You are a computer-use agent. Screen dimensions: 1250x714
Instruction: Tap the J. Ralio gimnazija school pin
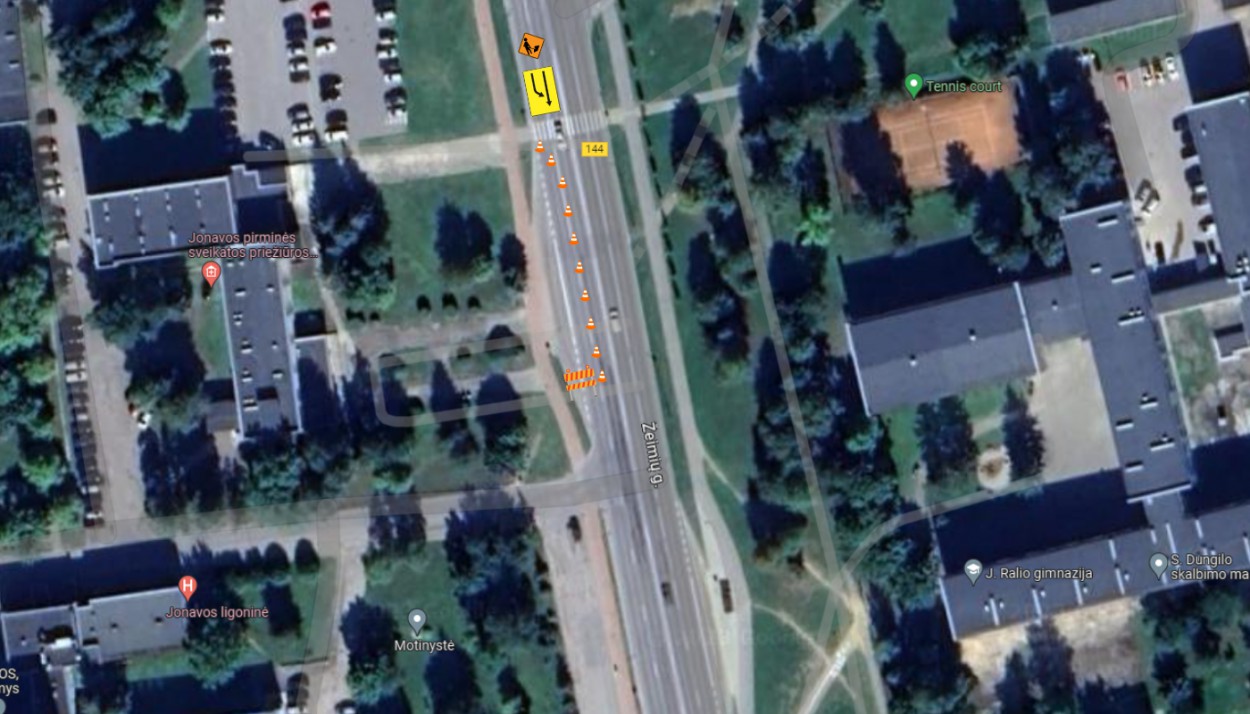pyautogui.click(x=972, y=570)
